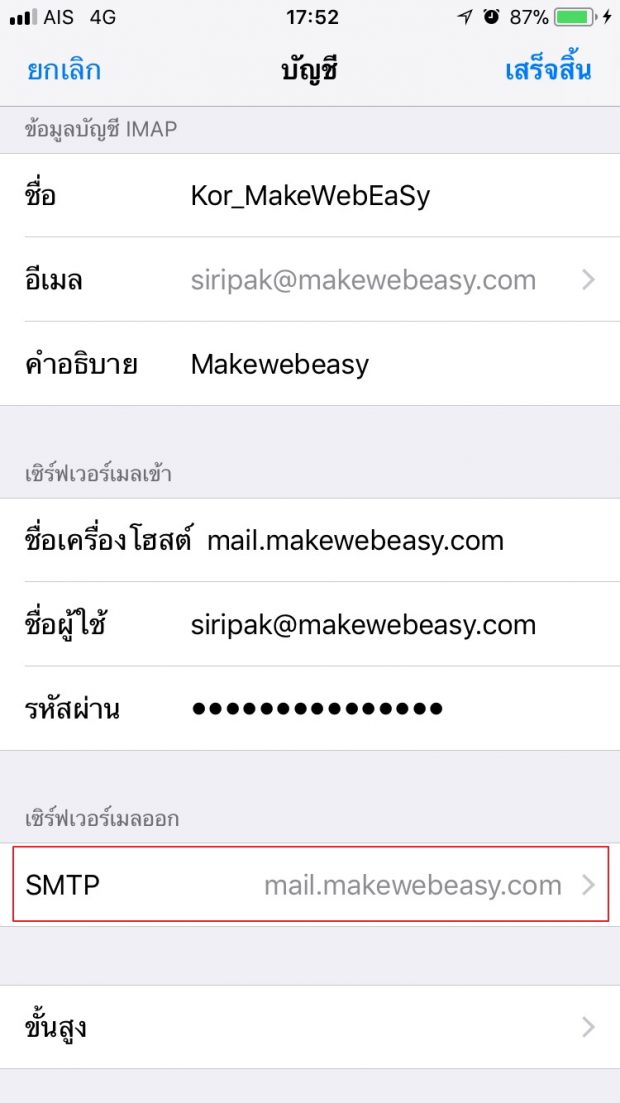Edit the ชื่อเครื่องโฮสต์ host name field
The image size is (620, 1103).
tap(355, 541)
